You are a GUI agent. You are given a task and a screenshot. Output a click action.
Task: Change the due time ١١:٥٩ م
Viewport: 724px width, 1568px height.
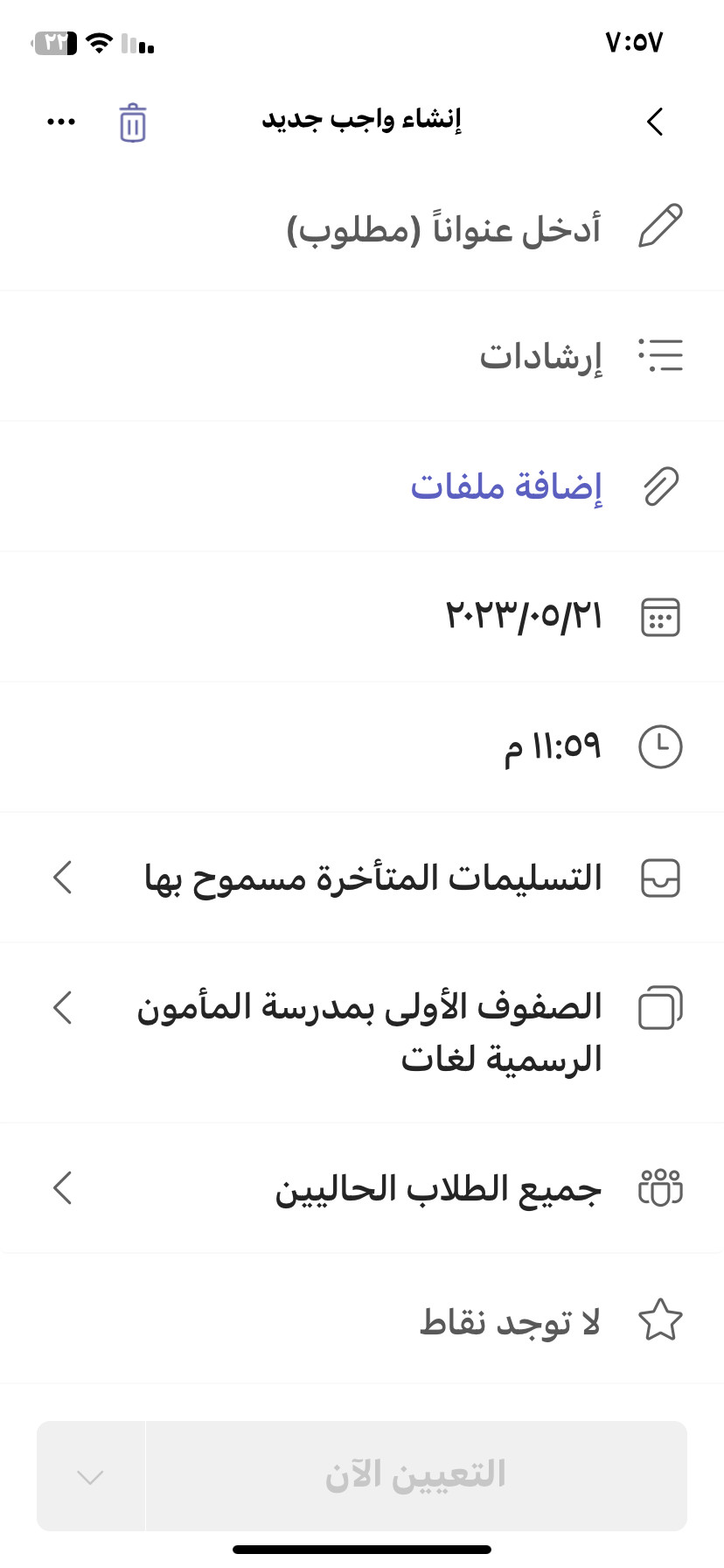[x=362, y=747]
